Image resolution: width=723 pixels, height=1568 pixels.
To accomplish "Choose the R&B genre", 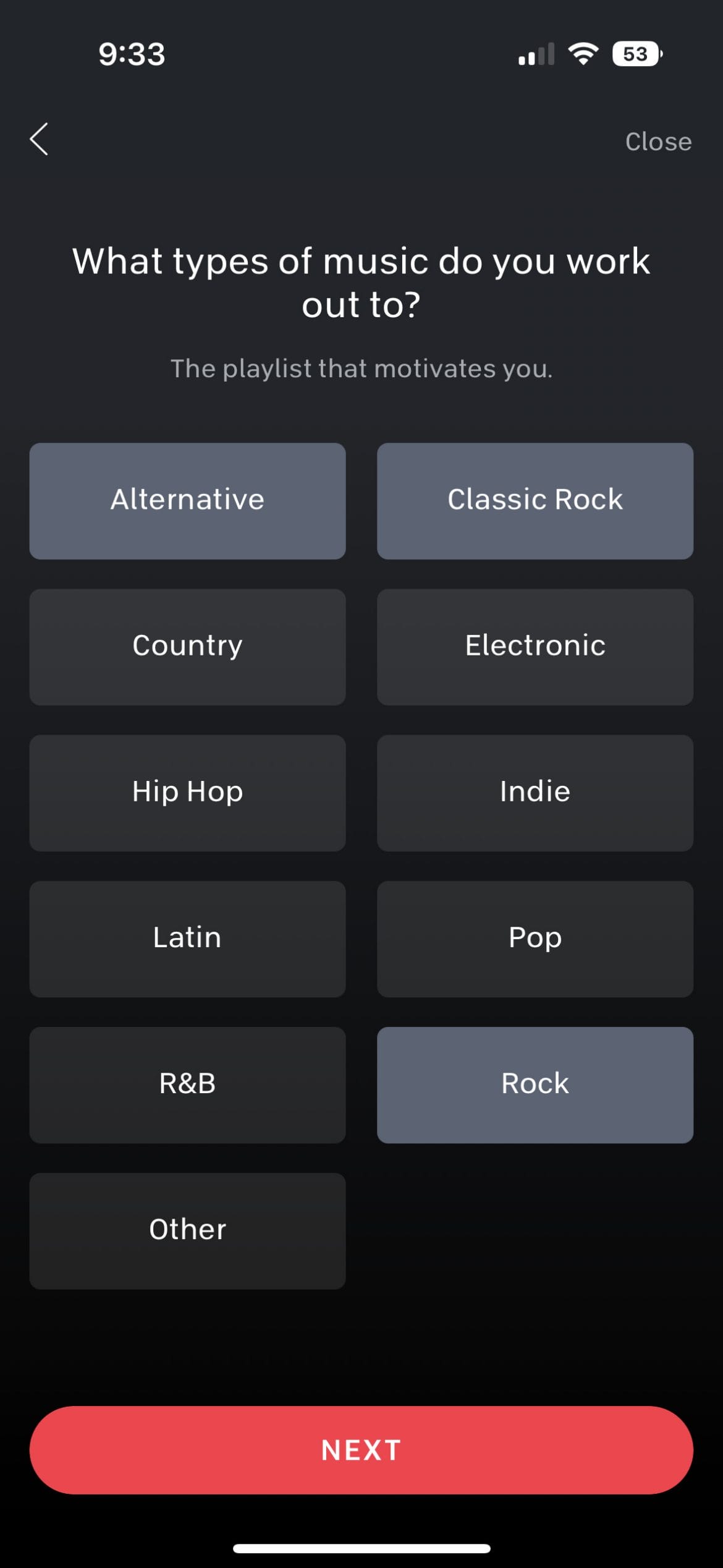I will click(187, 1084).
